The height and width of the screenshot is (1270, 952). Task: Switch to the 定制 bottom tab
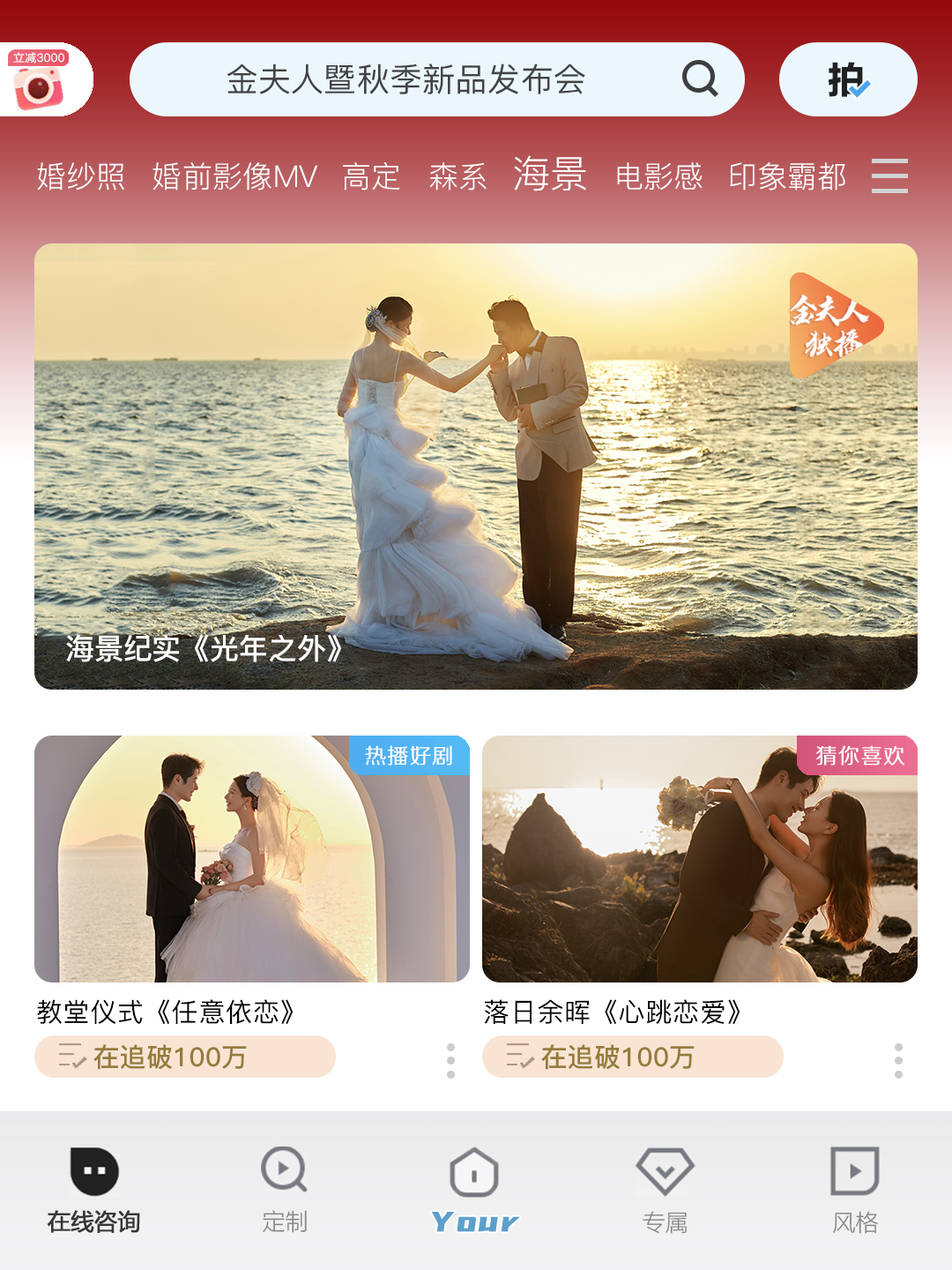click(x=285, y=1189)
